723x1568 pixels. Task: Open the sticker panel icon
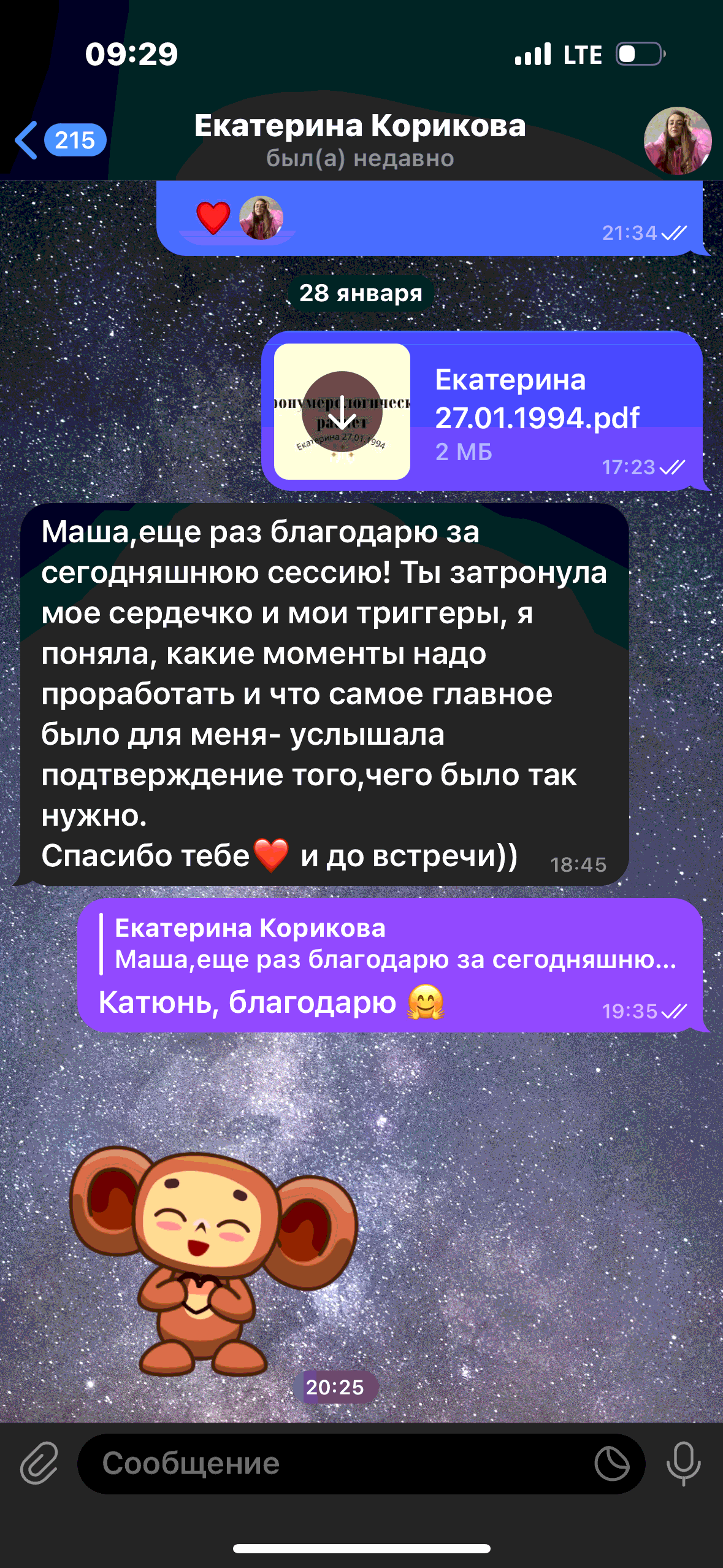point(611,1463)
